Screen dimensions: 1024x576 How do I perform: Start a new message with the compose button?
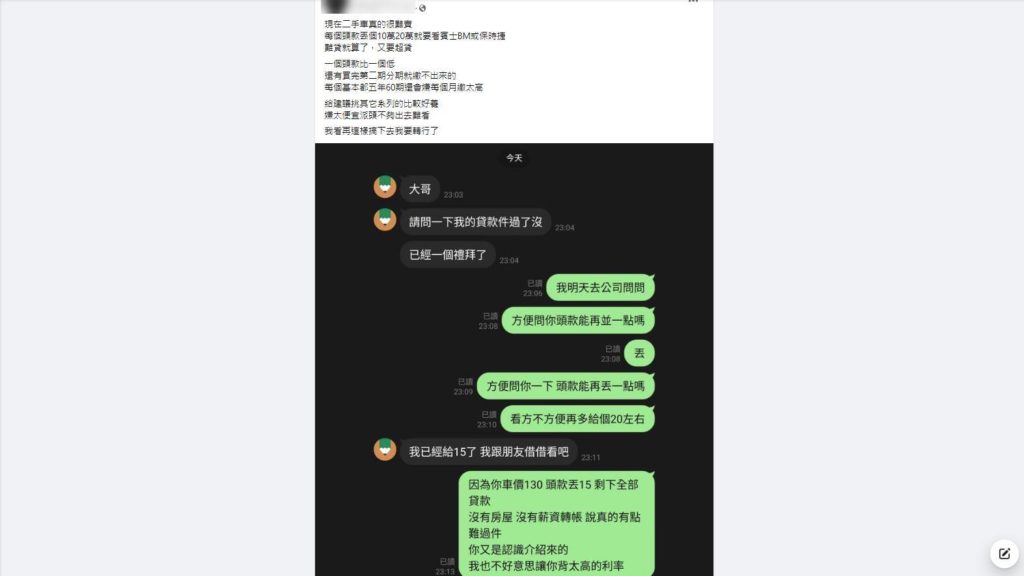click(x=1004, y=554)
